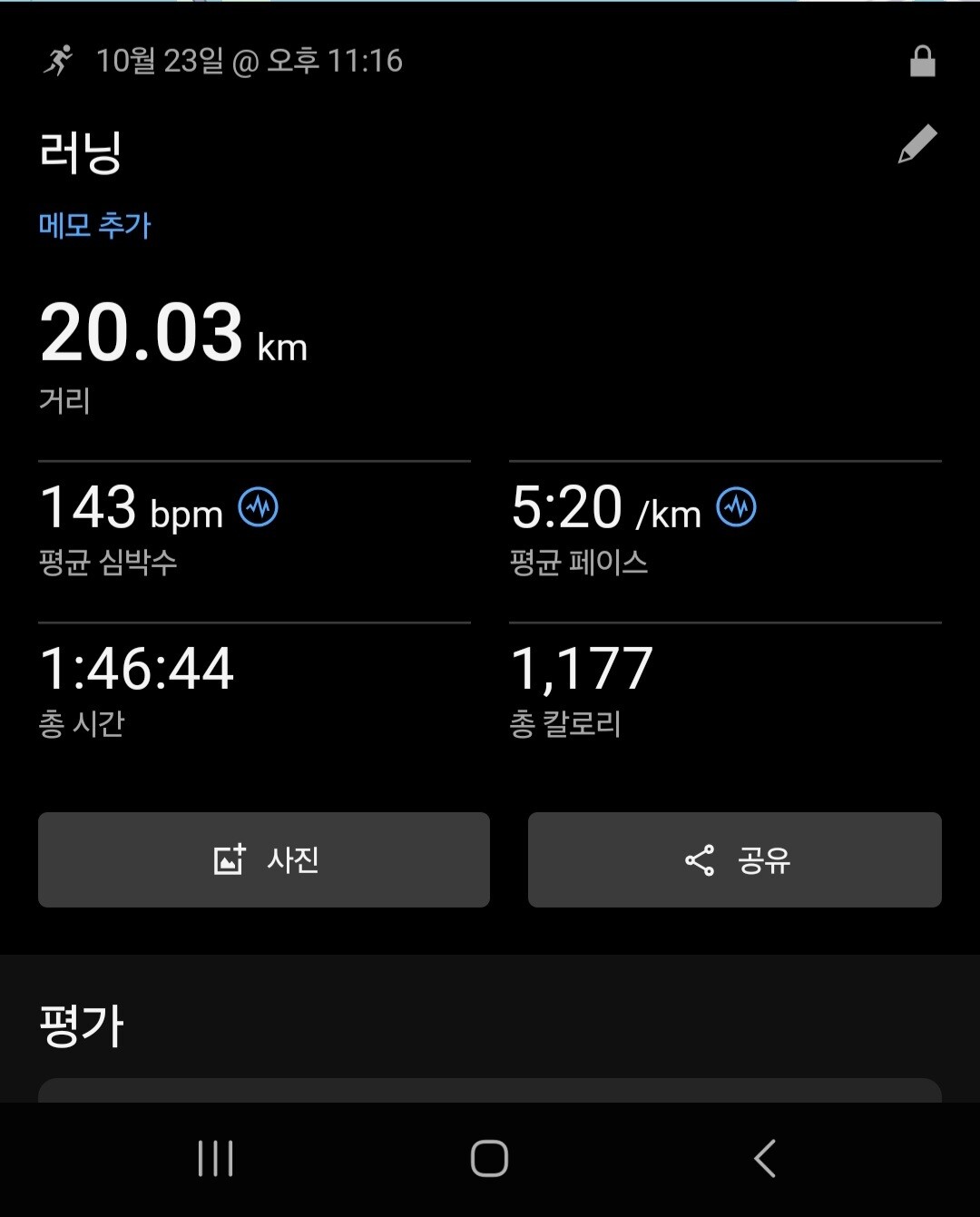Return to the home screen

489,1158
